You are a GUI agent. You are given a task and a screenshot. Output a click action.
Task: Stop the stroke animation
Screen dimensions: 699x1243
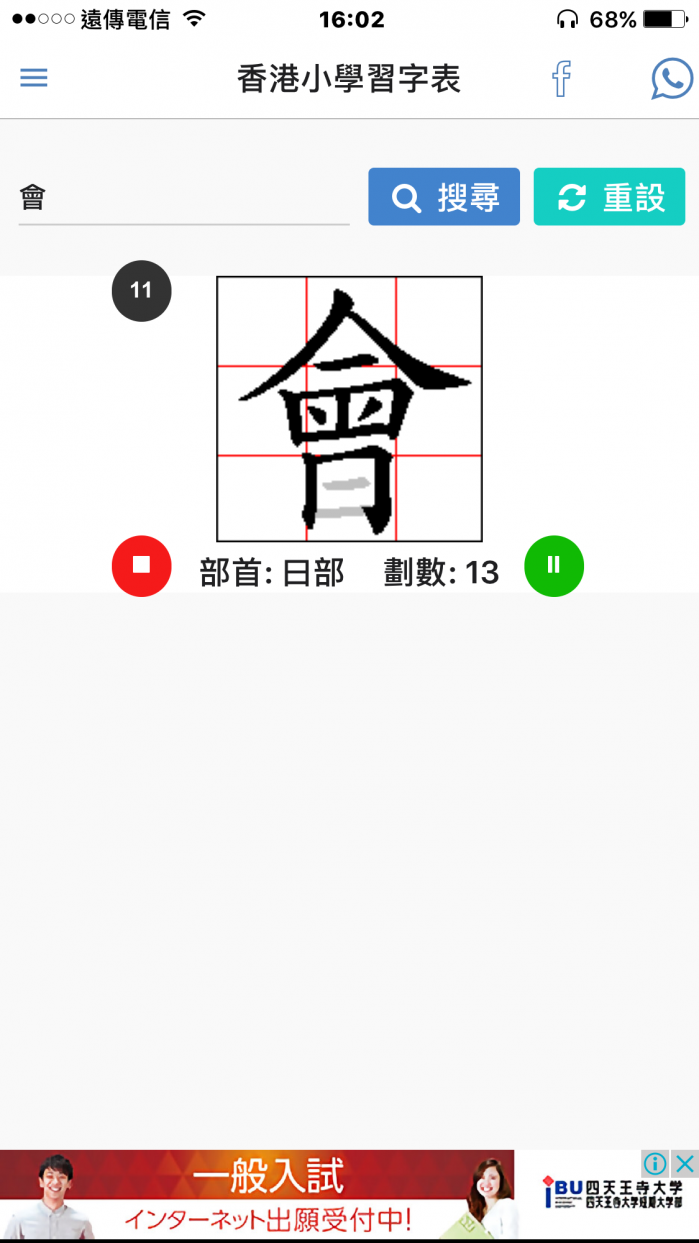click(x=141, y=566)
